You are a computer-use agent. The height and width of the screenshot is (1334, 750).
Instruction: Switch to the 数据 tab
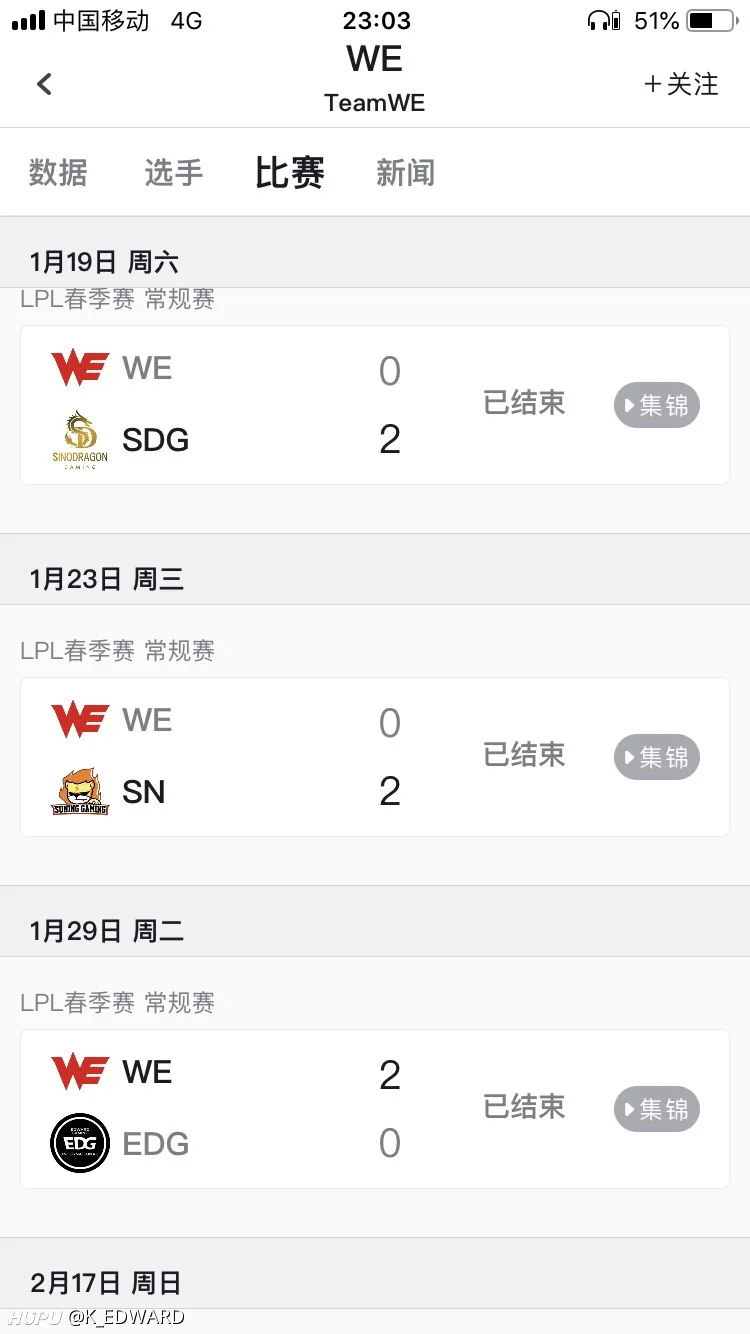click(58, 172)
